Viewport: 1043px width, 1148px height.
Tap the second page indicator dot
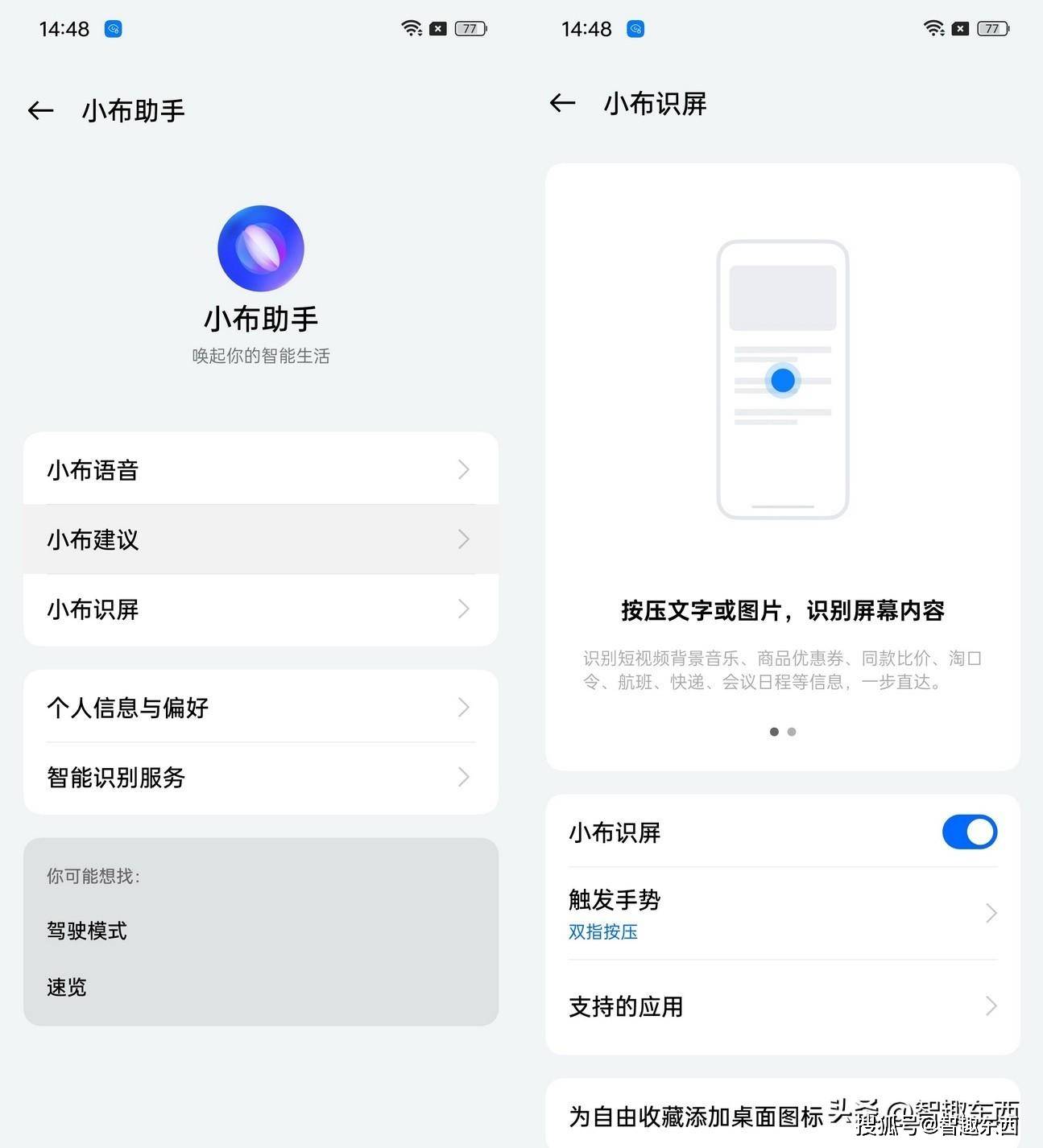click(792, 732)
